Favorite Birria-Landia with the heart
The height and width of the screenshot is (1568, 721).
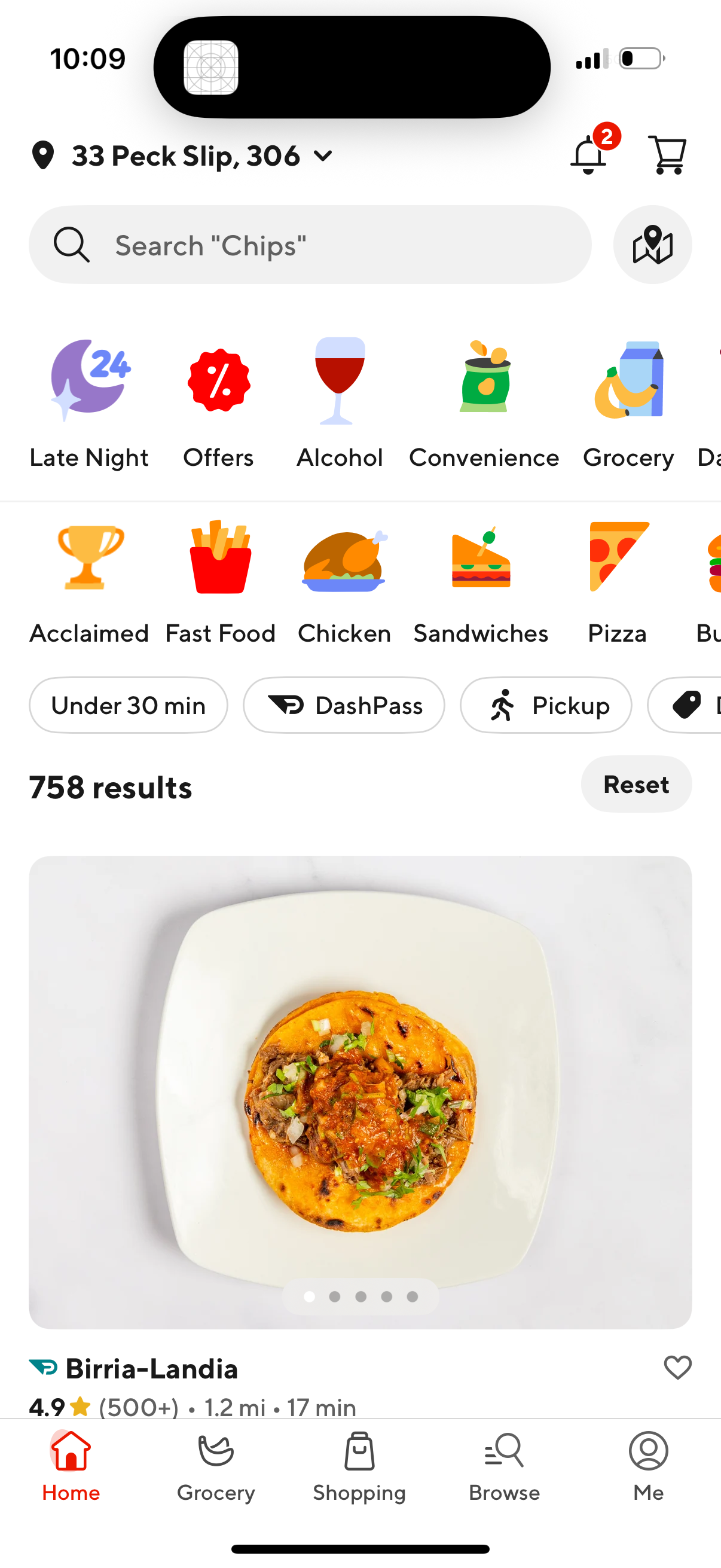[677, 1367]
